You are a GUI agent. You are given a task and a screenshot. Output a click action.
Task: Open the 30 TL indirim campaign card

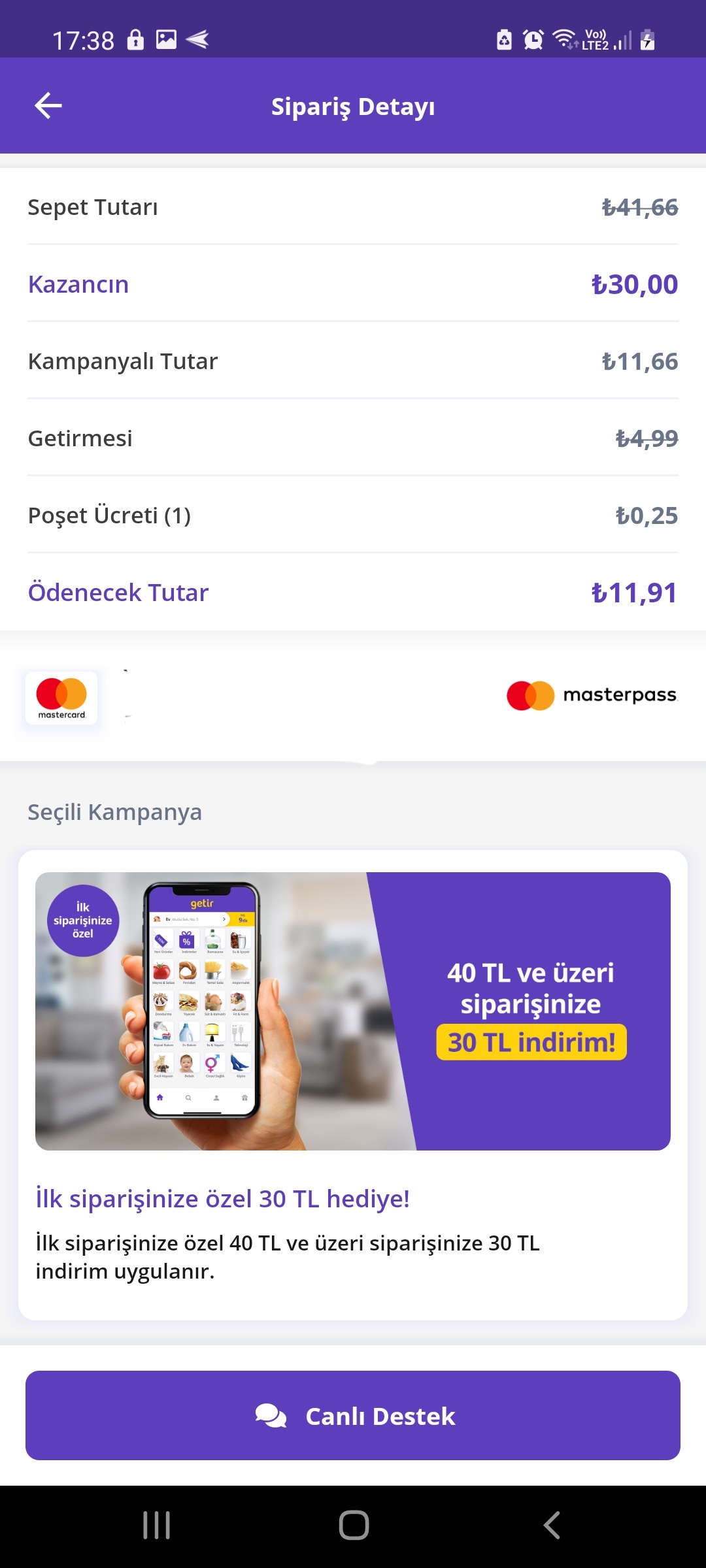(x=353, y=1085)
